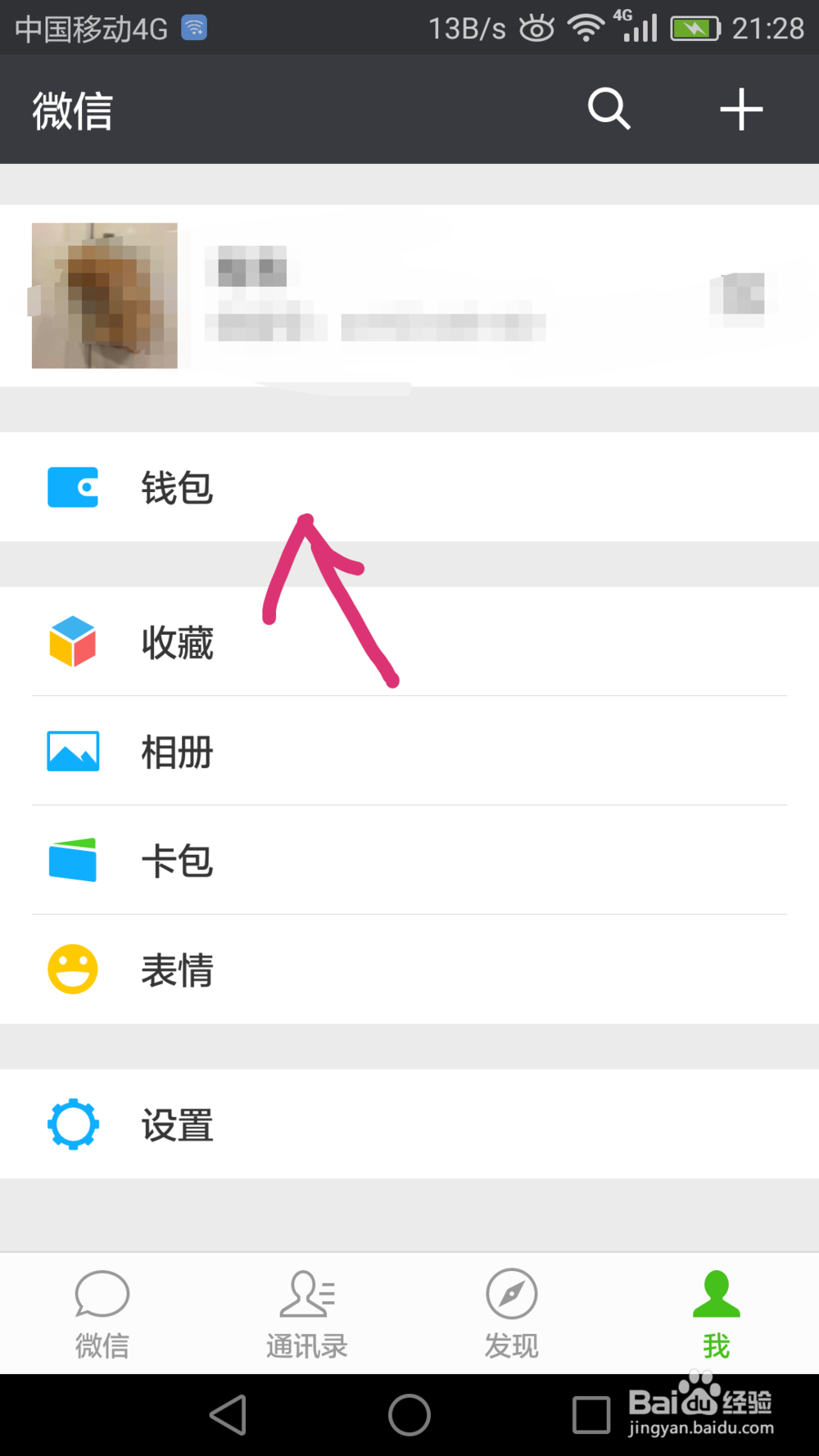Tap the 钱包 text label
This screenshot has width=819, height=1456.
pos(177,487)
